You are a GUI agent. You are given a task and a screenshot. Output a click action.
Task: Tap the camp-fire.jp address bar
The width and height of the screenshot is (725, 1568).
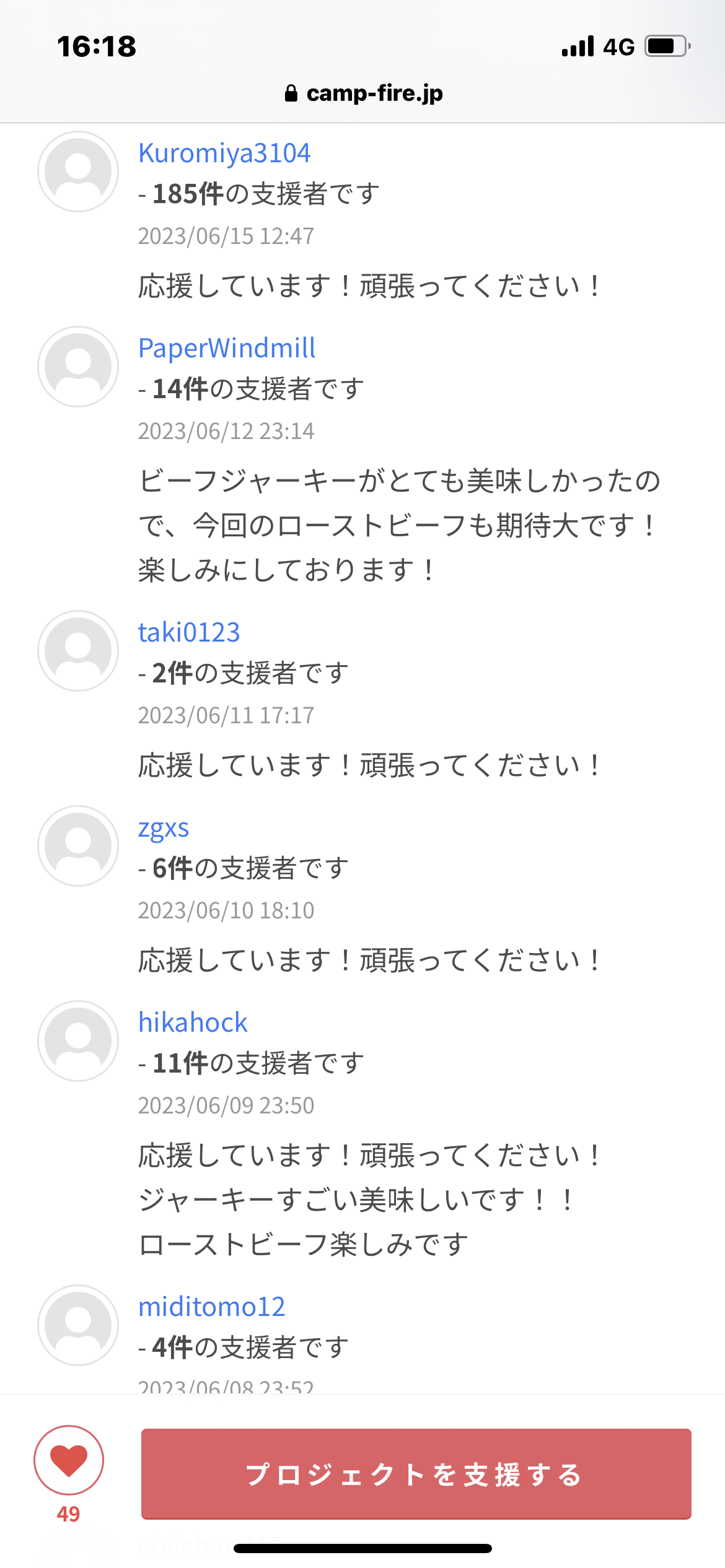(x=364, y=94)
